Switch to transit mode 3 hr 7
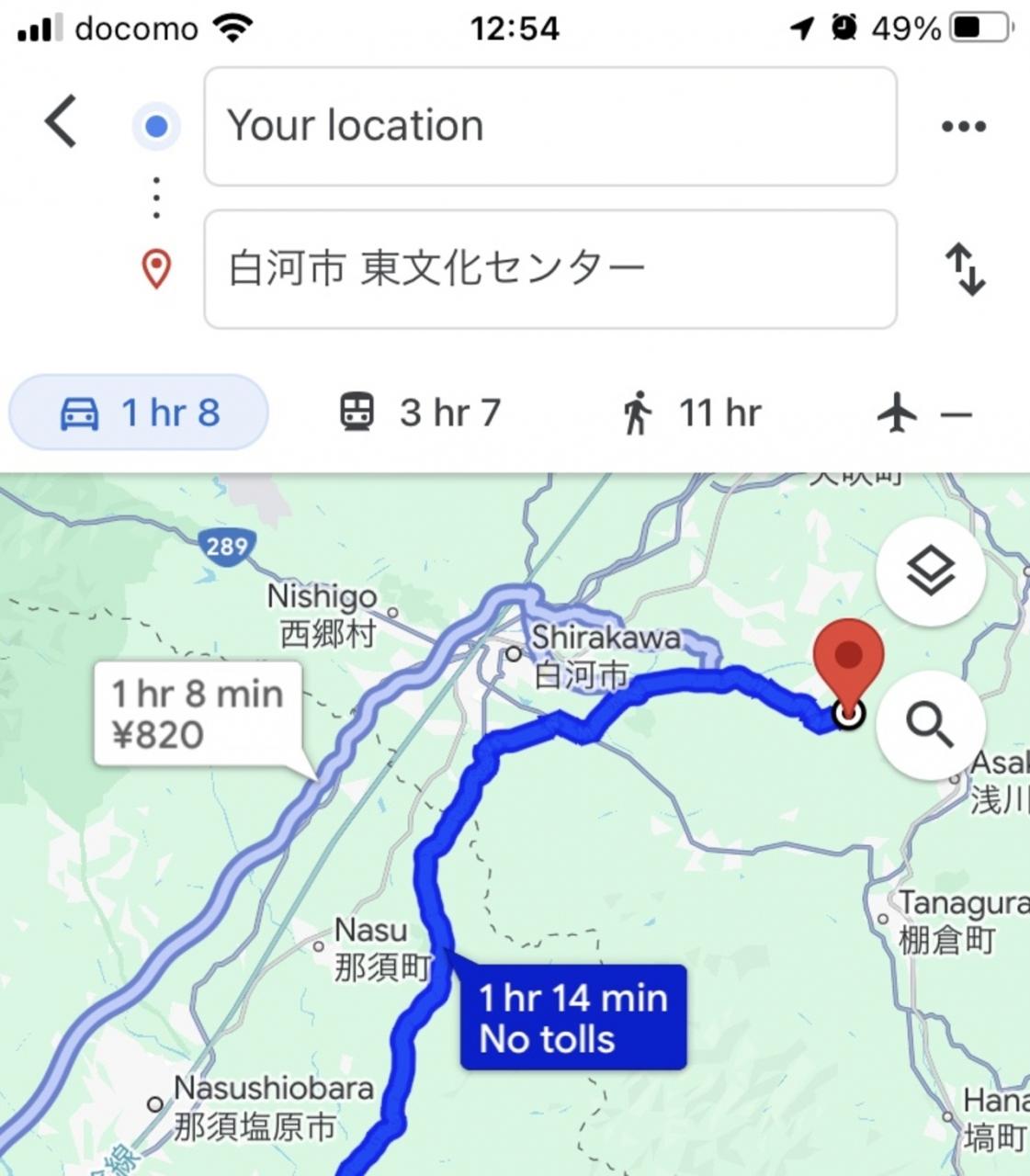This screenshot has width=1030, height=1176. coord(421,413)
